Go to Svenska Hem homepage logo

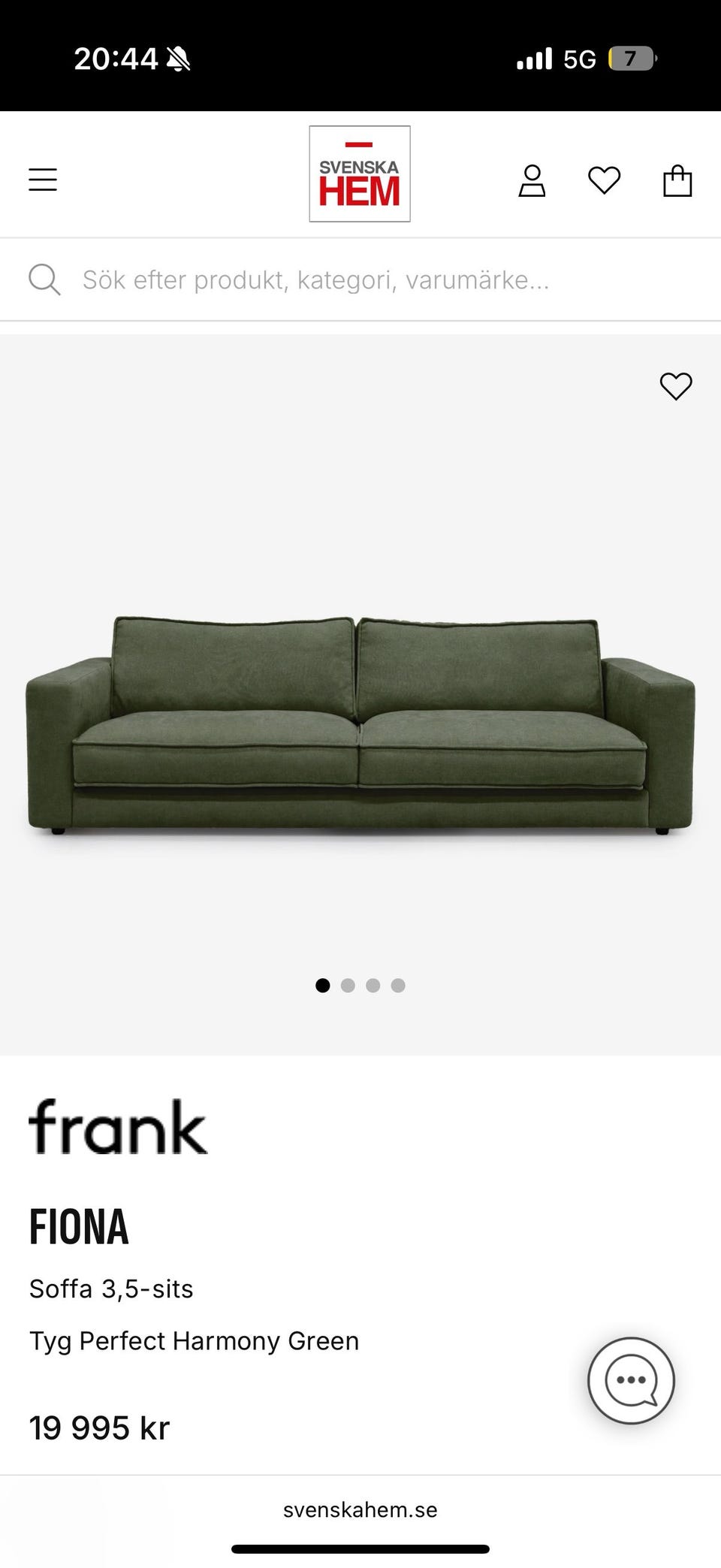coord(360,174)
